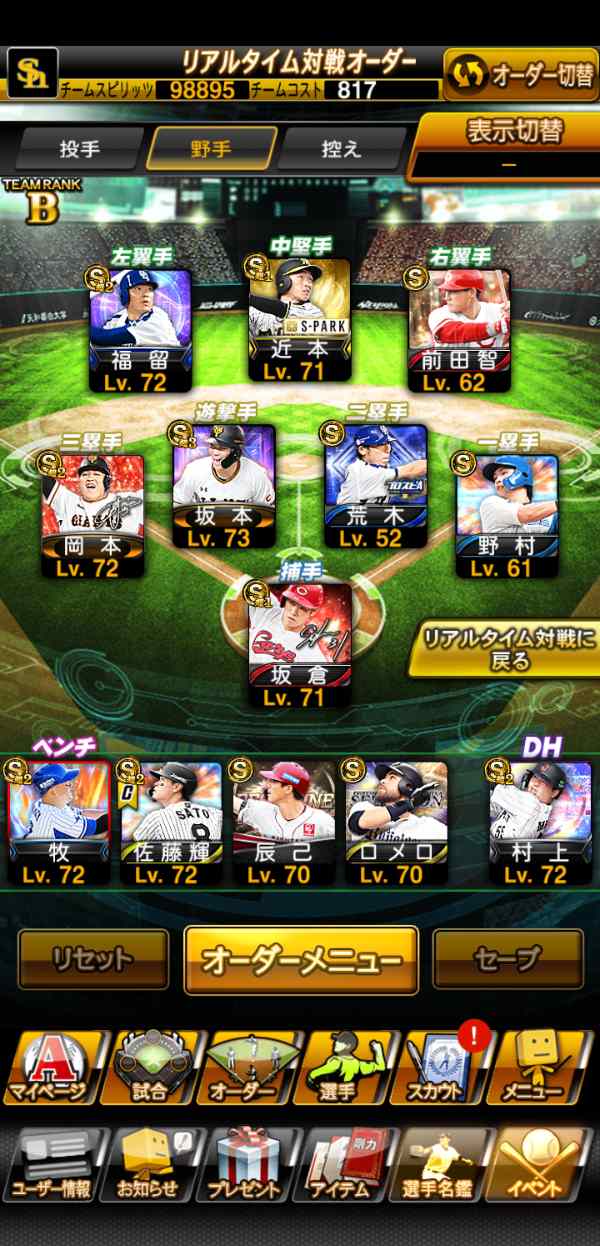
Task: Tap the オーダー切替 button
Action: tap(520, 76)
